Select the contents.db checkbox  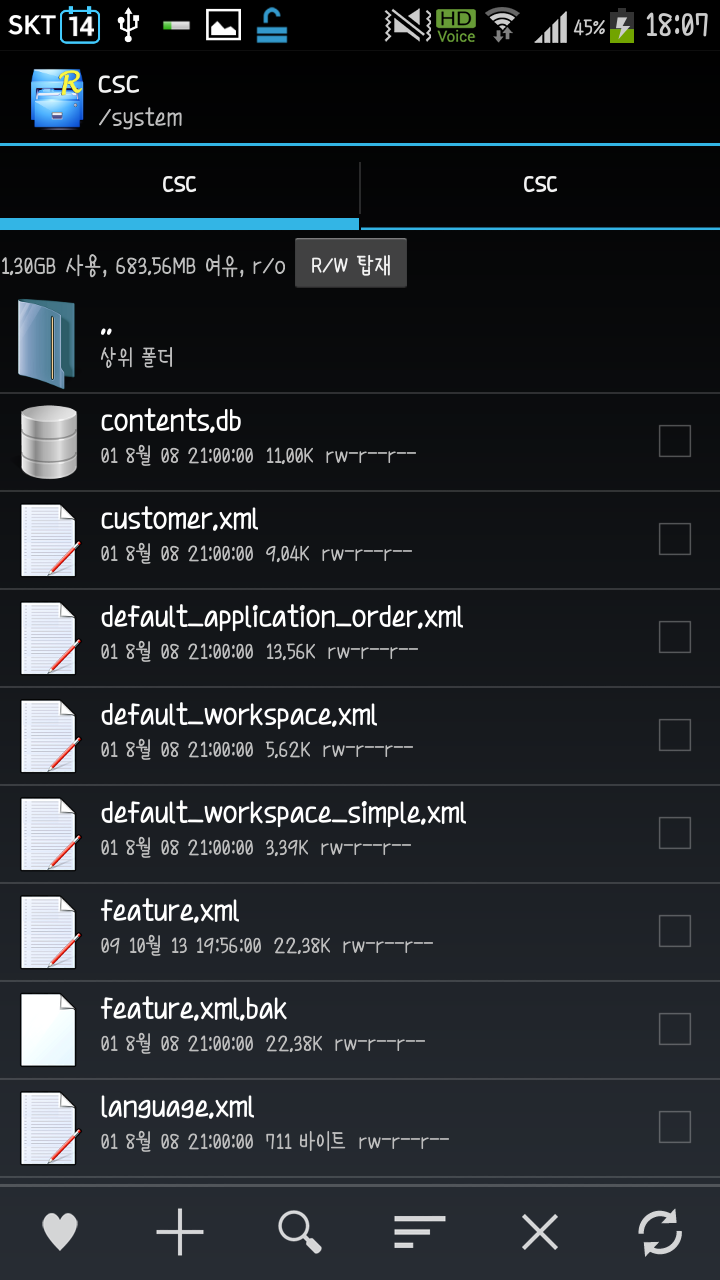[x=675, y=441]
